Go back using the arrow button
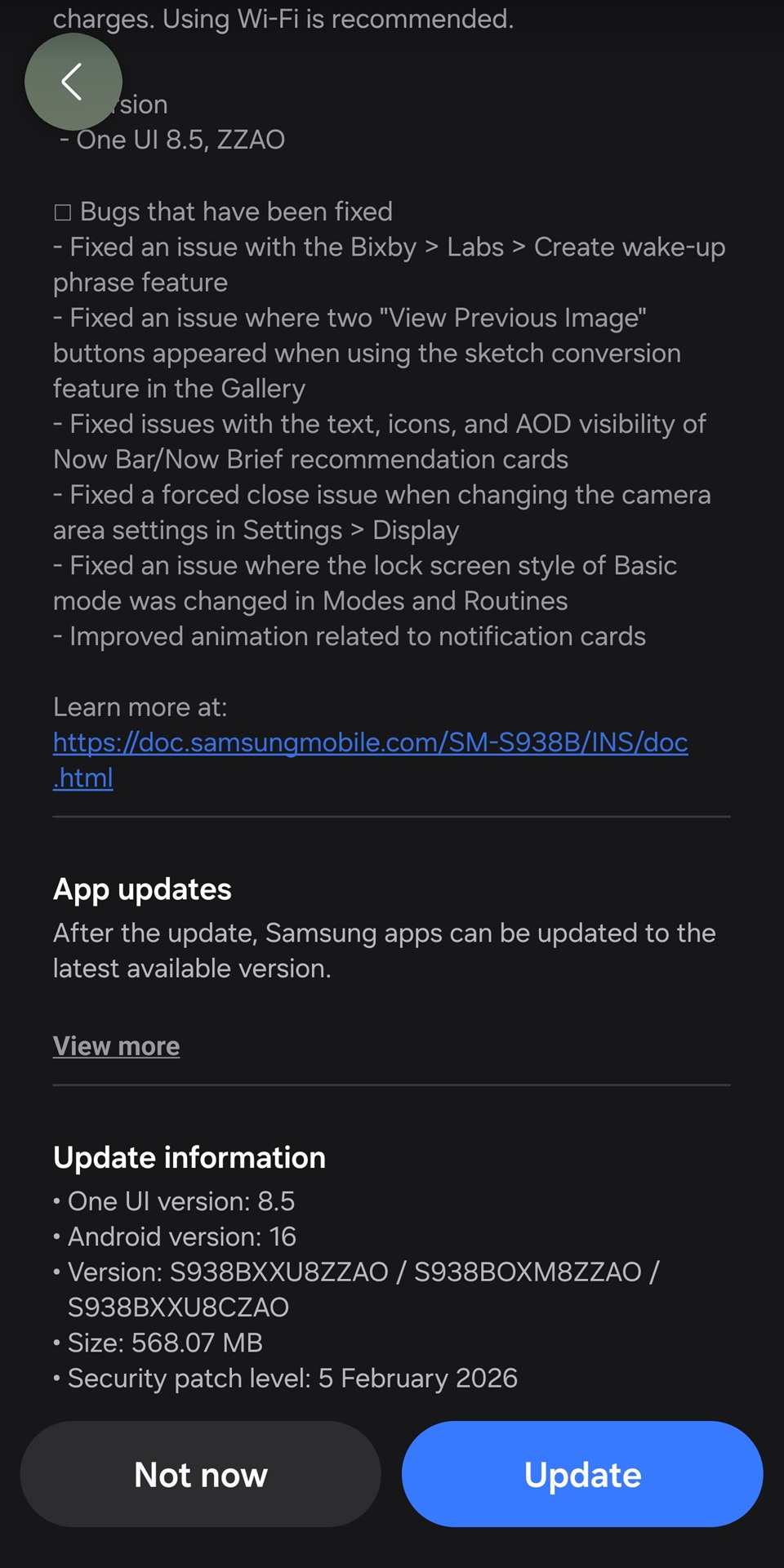Viewport: 784px width, 1568px height. (73, 82)
